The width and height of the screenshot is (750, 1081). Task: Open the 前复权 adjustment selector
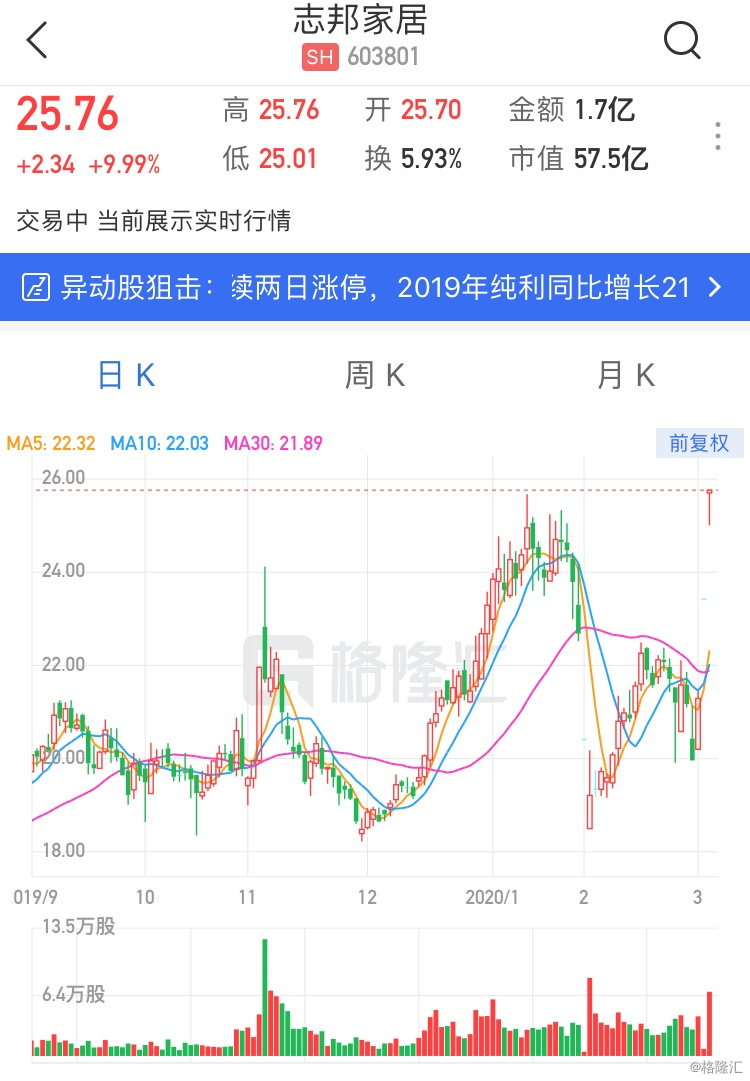click(x=699, y=443)
